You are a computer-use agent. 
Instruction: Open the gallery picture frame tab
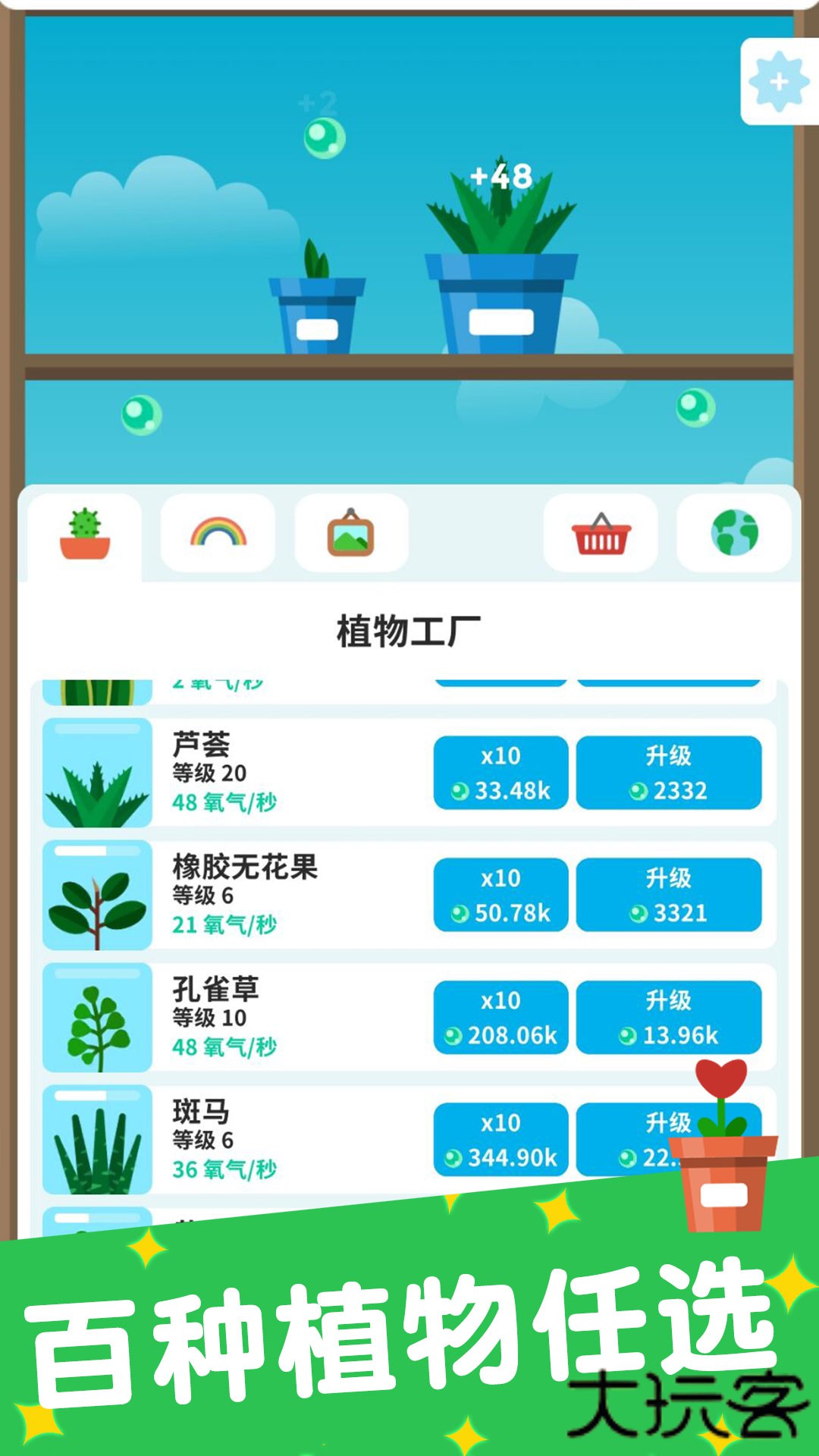click(352, 533)
